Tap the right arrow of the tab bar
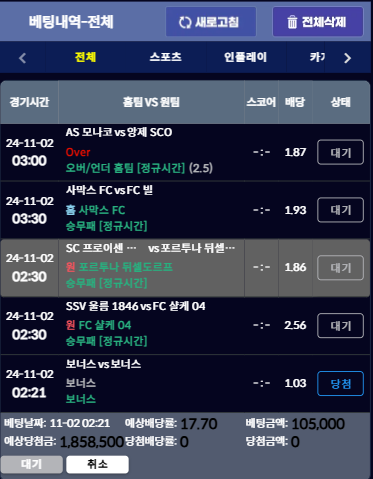The image size is (373, 479). [x=347, y=58]
